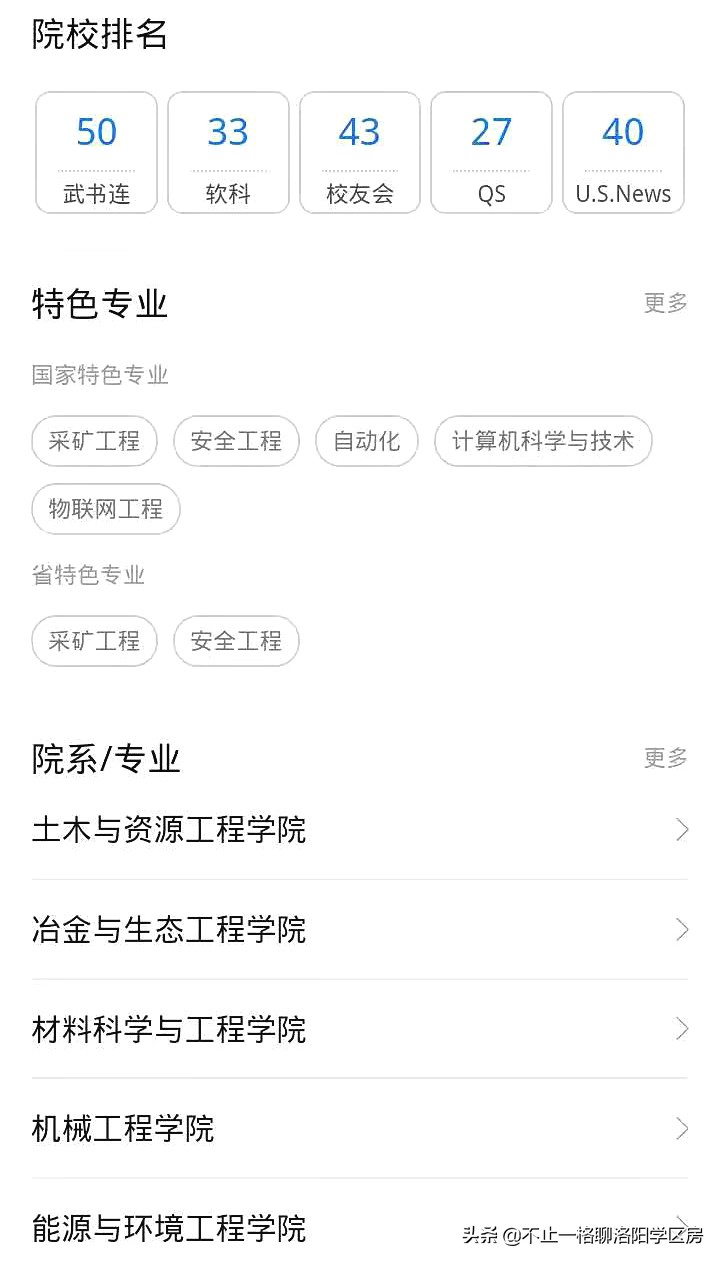Tap 安全工程 under 省特色专业
720x1261 pixels.
236,641
